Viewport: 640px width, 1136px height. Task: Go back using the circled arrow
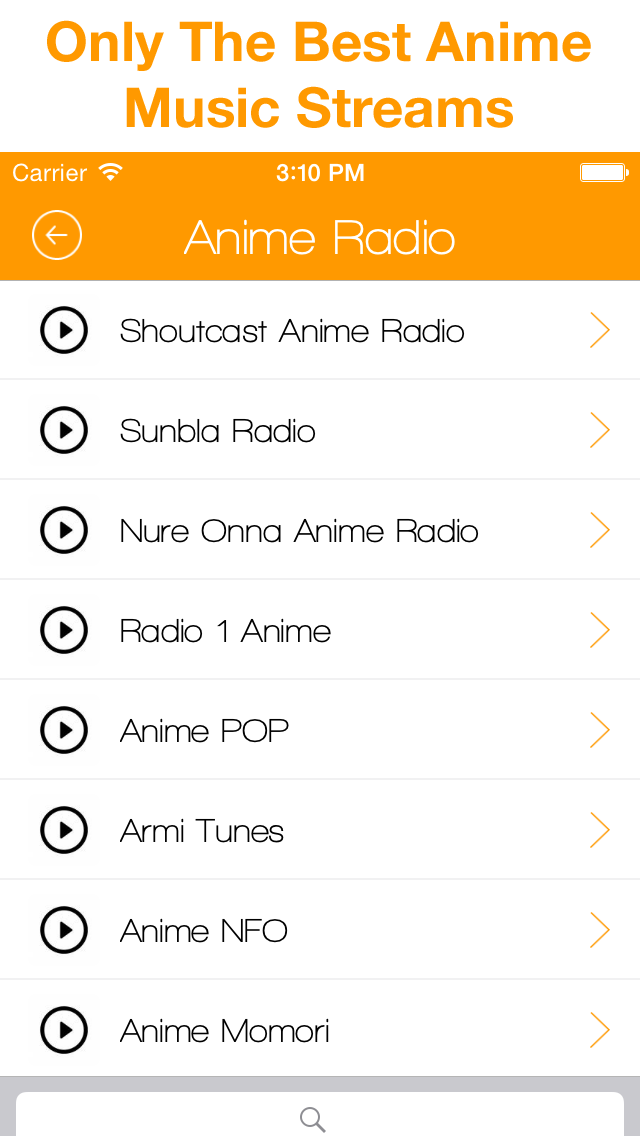(57, 235)
